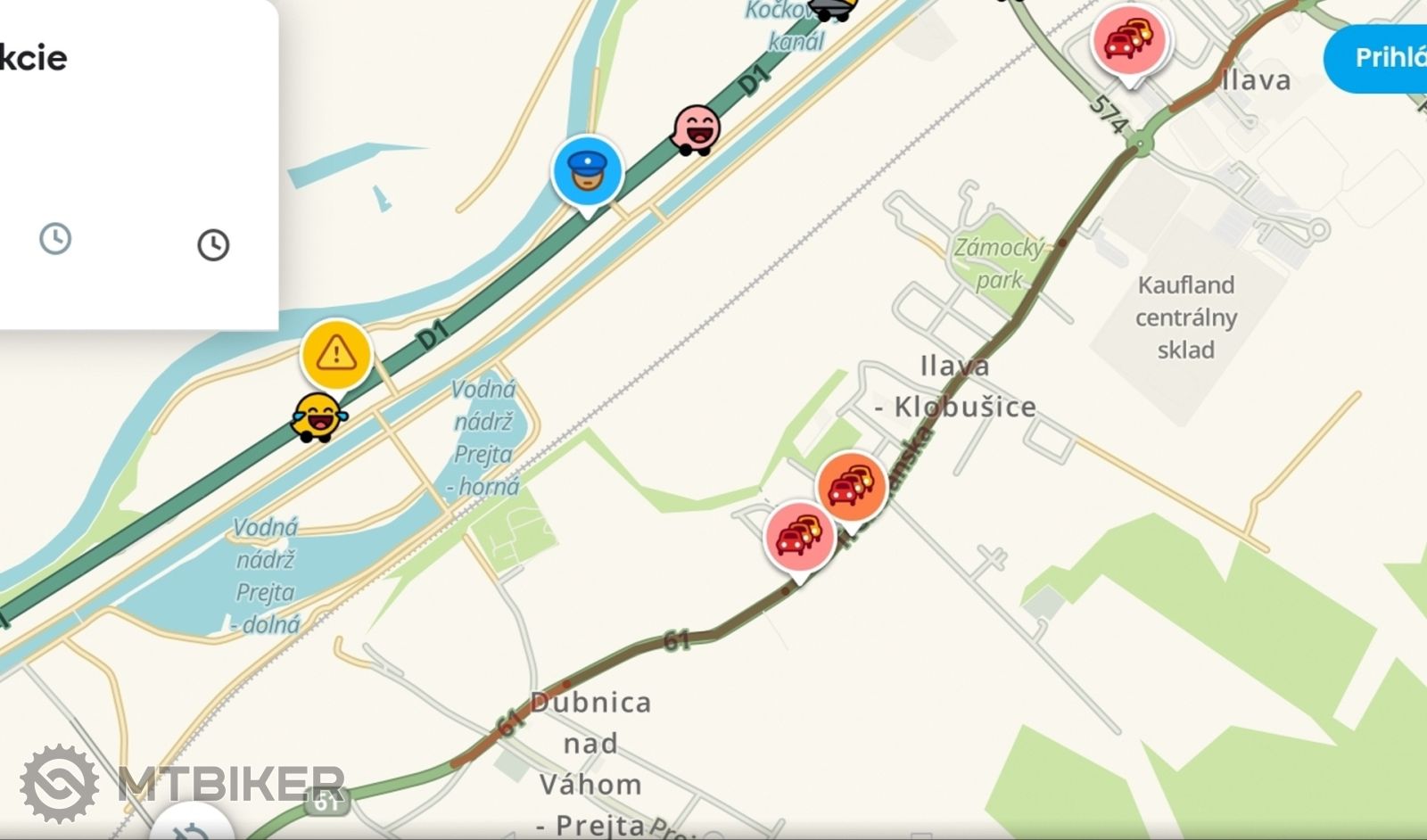Open the yellow hazard warning marker
Viewport: 1427px width, 840px height.
click(x=336, y=353)
